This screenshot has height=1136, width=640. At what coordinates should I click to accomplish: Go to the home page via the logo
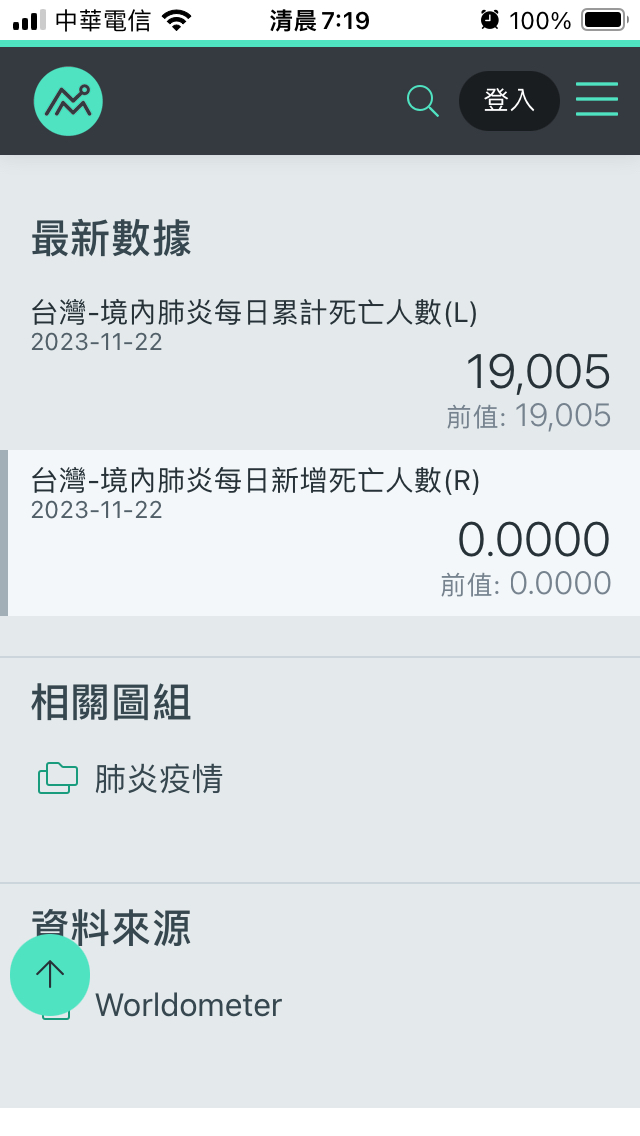point(68,101)
